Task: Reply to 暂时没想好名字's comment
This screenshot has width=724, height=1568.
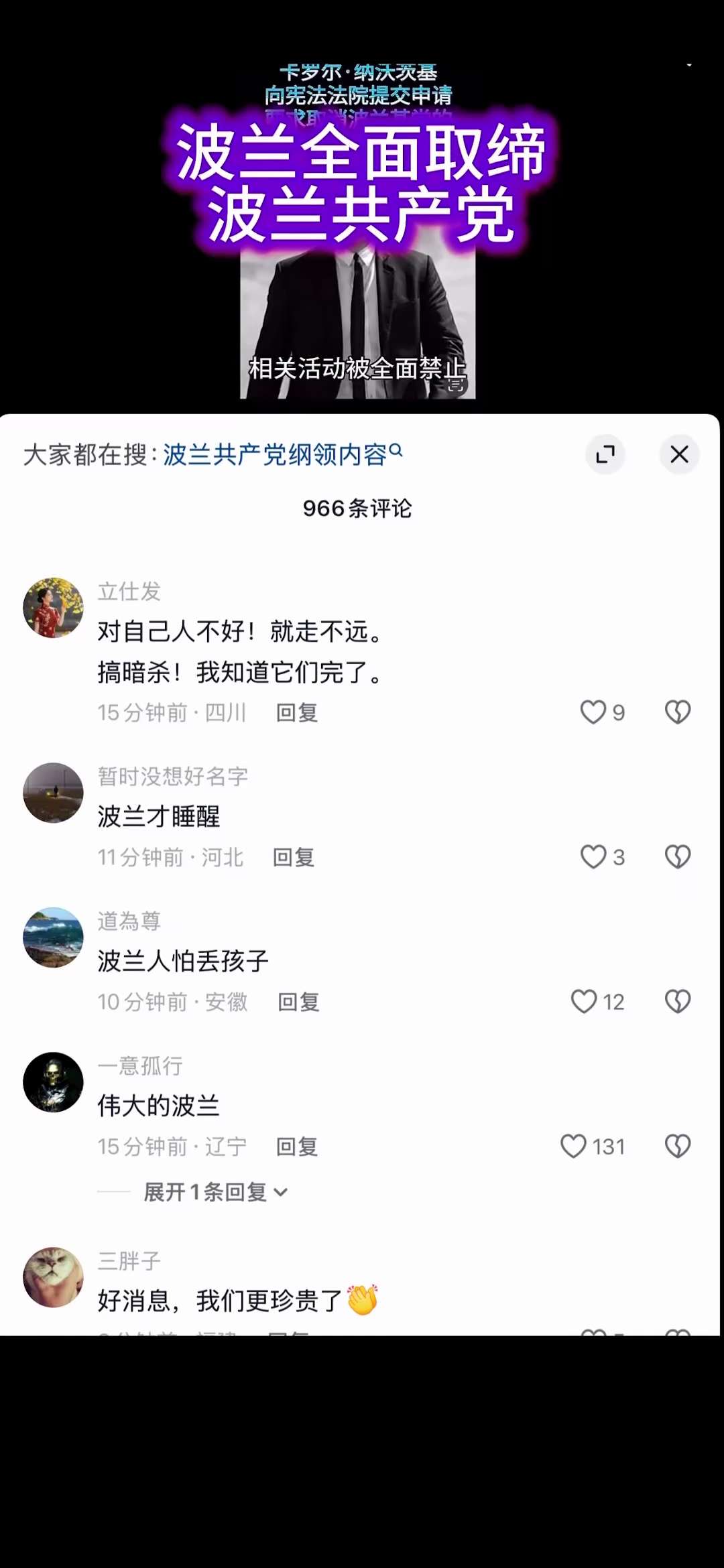Action: pyautogui.click(x=292, y=857)
